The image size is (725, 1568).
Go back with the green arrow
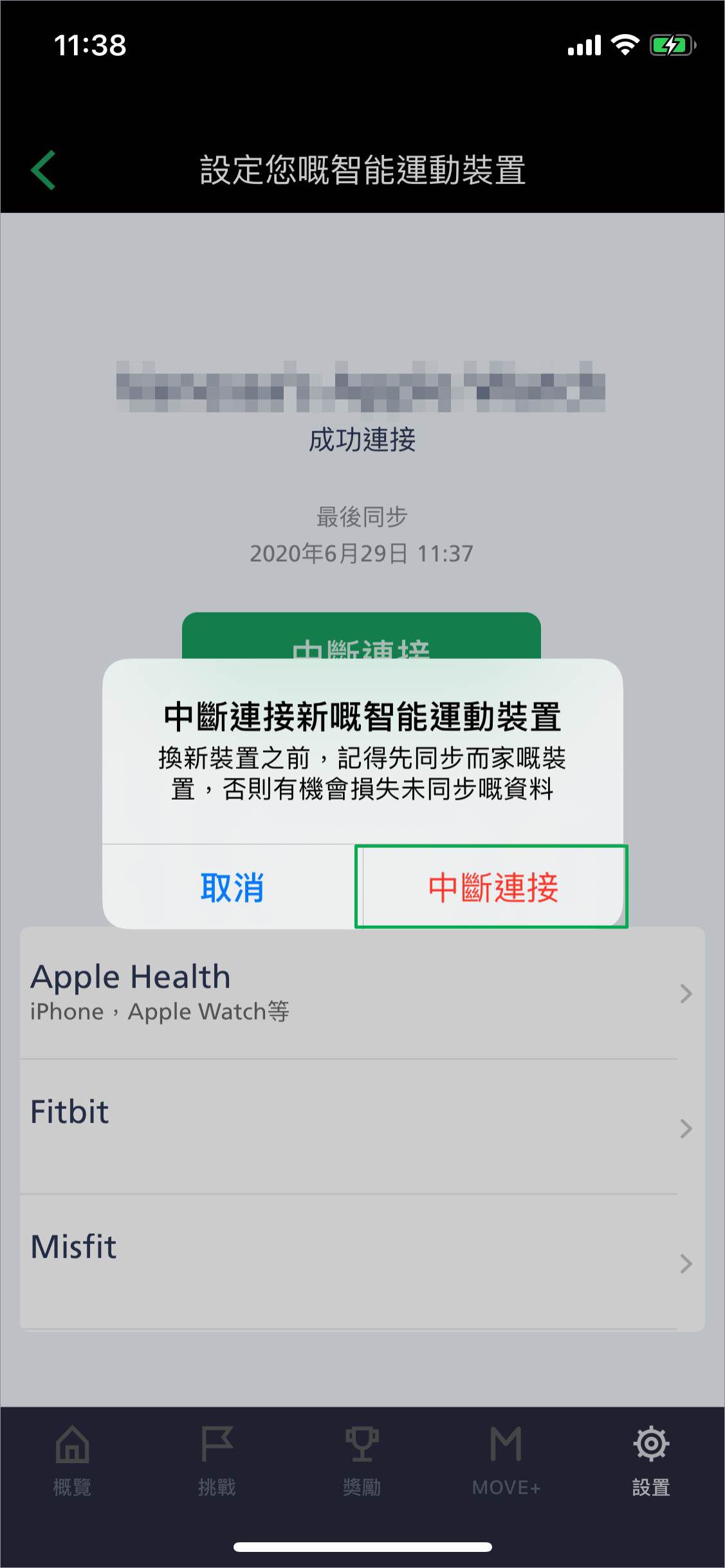click(x=44, y=170)
